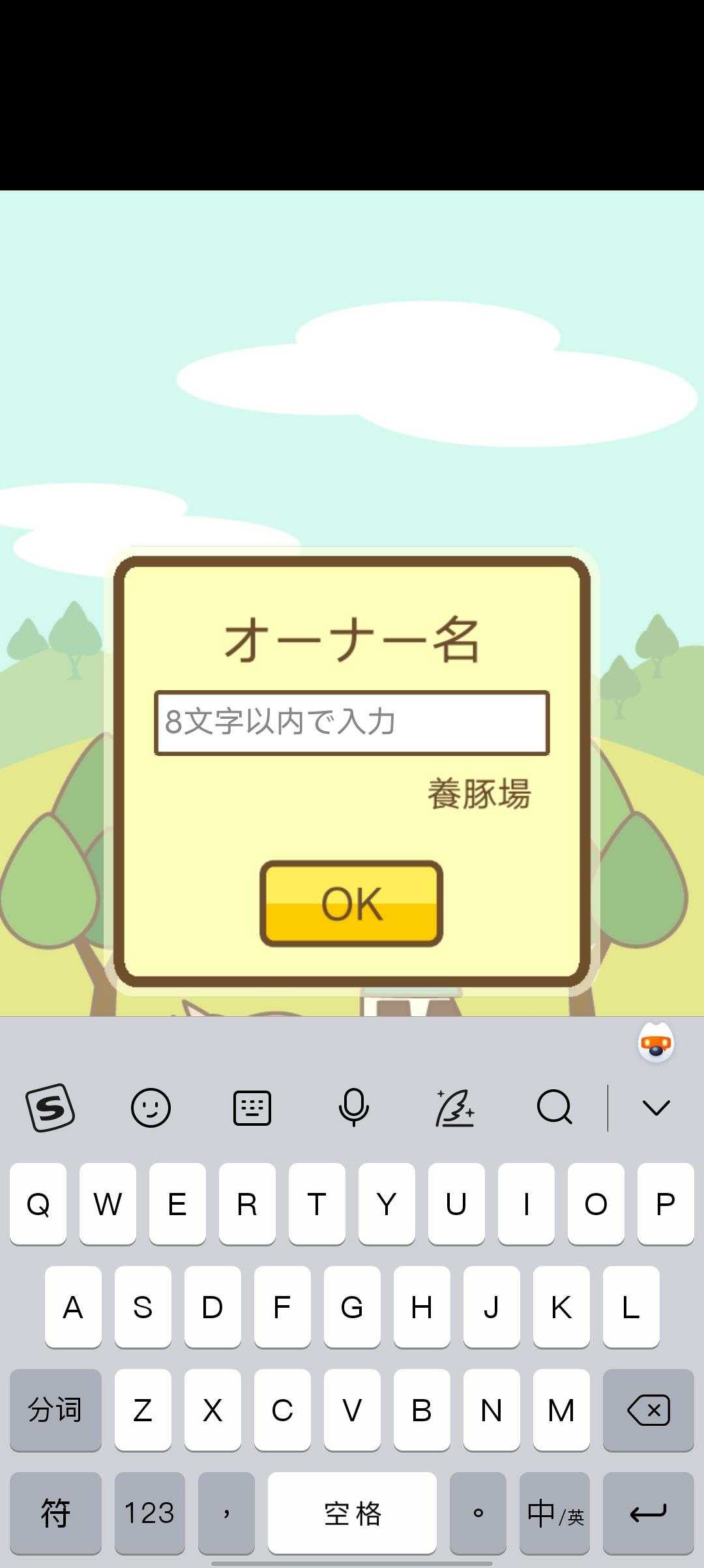Switch the keyboard between Chinese and English
This screenshot has width=704, height=1568.
(555, 1513)
